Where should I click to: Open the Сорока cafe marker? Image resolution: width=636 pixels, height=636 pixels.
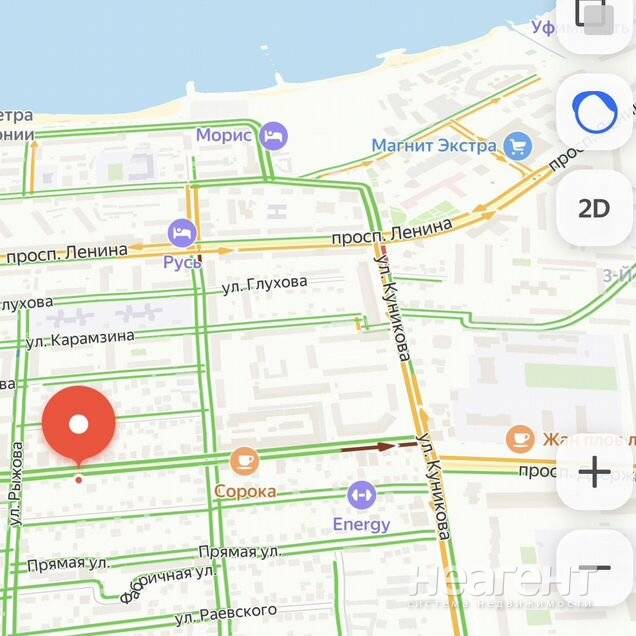[x=244, y=461]
